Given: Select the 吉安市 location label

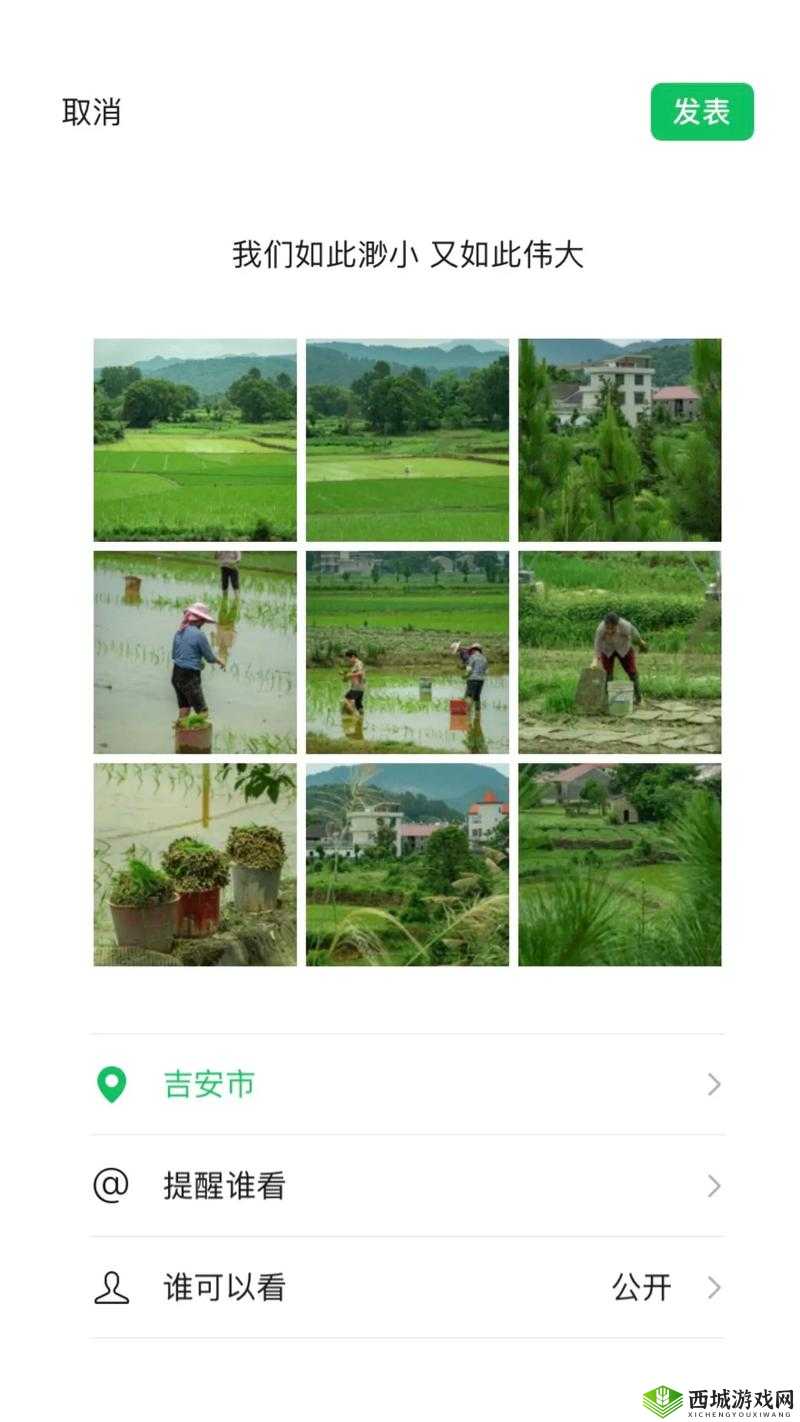Looking at the screenshot, I should pyautogui.click(x=207, y=1084).
